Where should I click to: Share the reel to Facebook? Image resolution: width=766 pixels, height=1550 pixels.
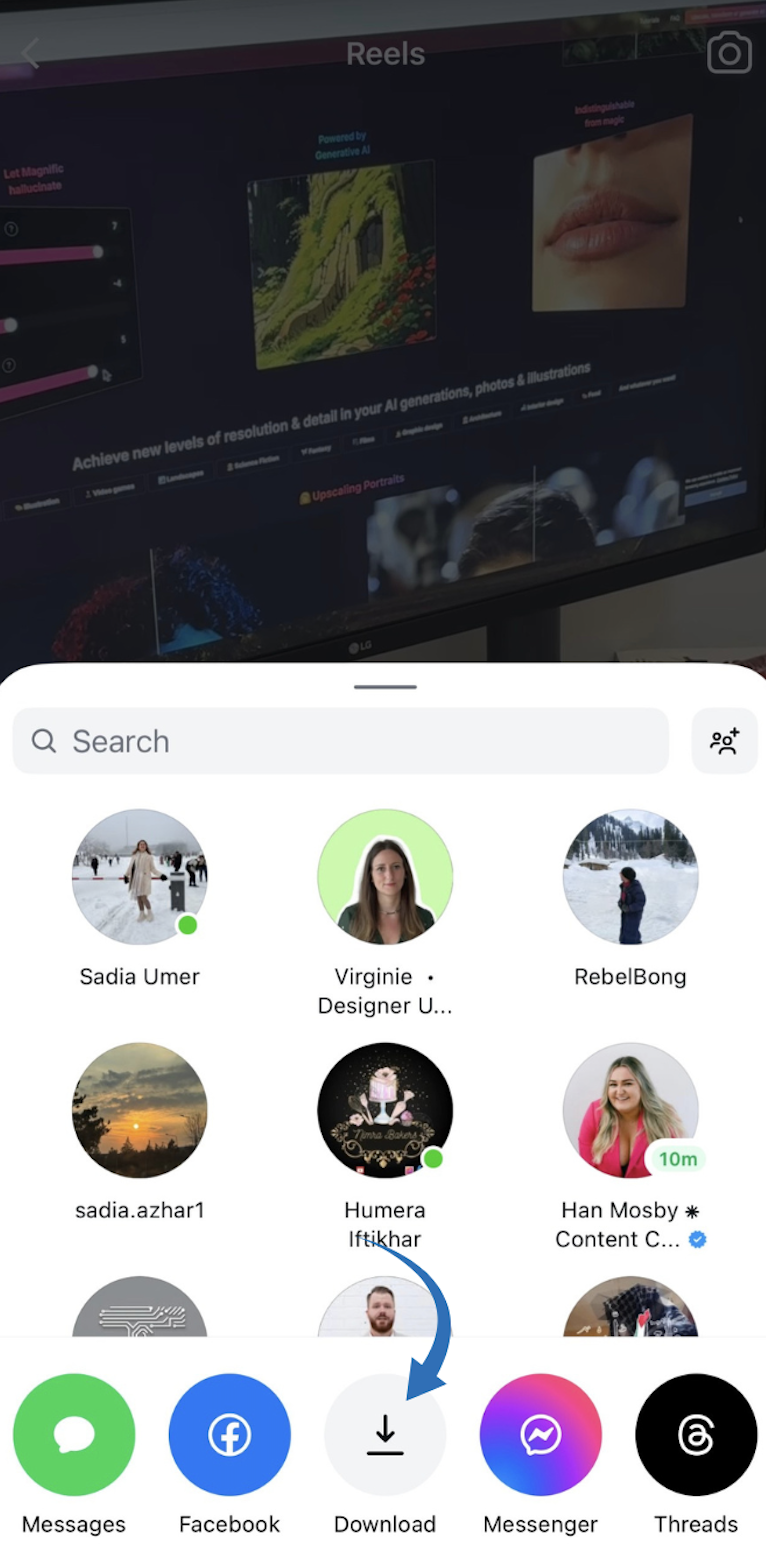229,1435
